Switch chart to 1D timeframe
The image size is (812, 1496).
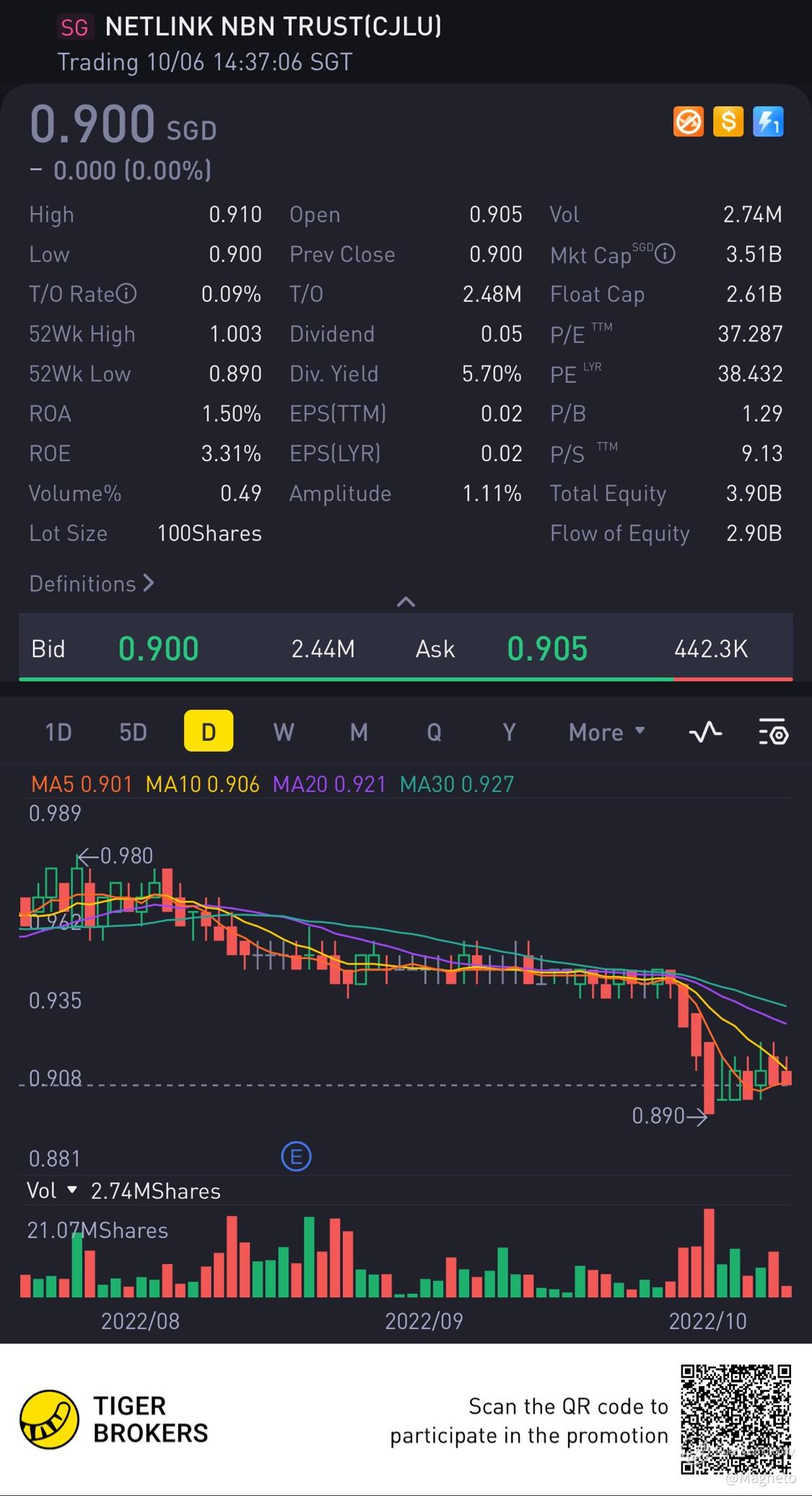click(58, 732)
